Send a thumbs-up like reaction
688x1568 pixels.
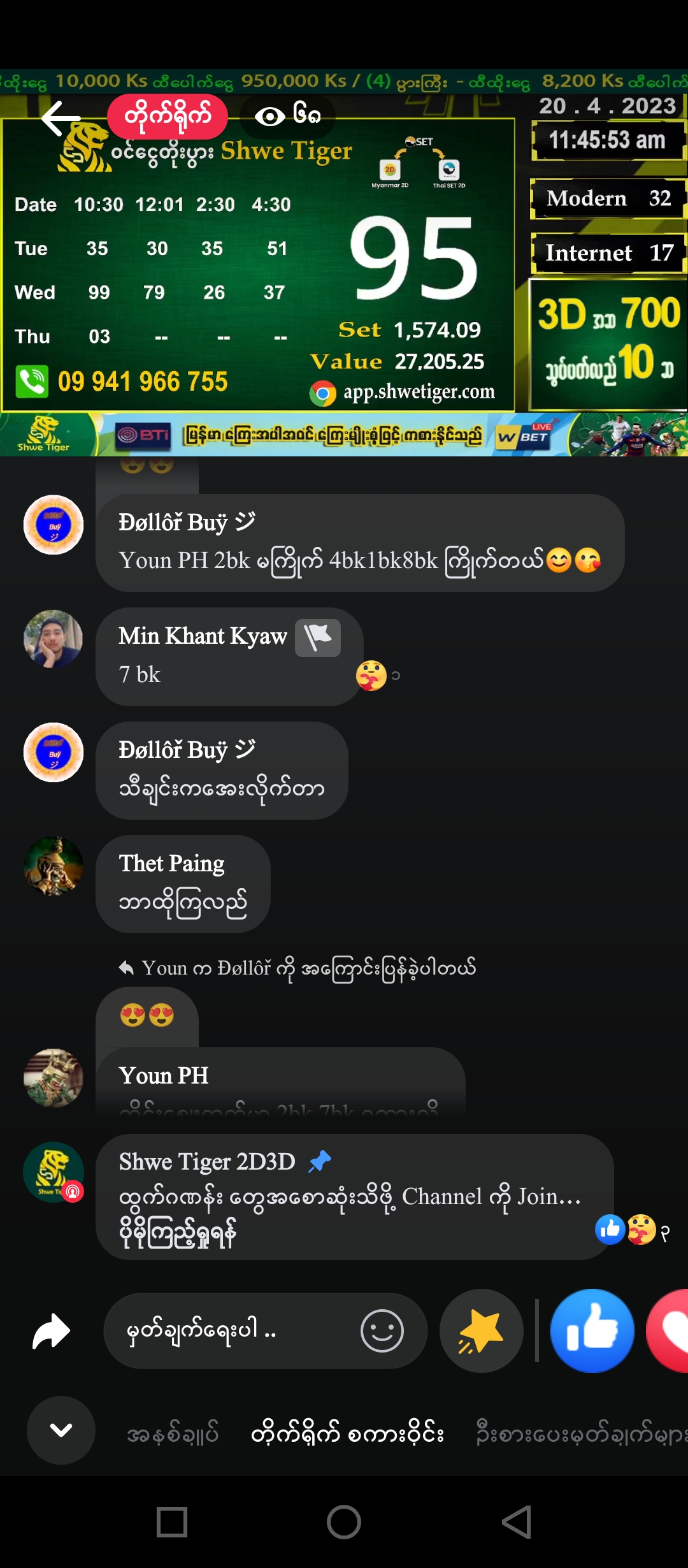pyautogui.click(x=592, y=1331)
